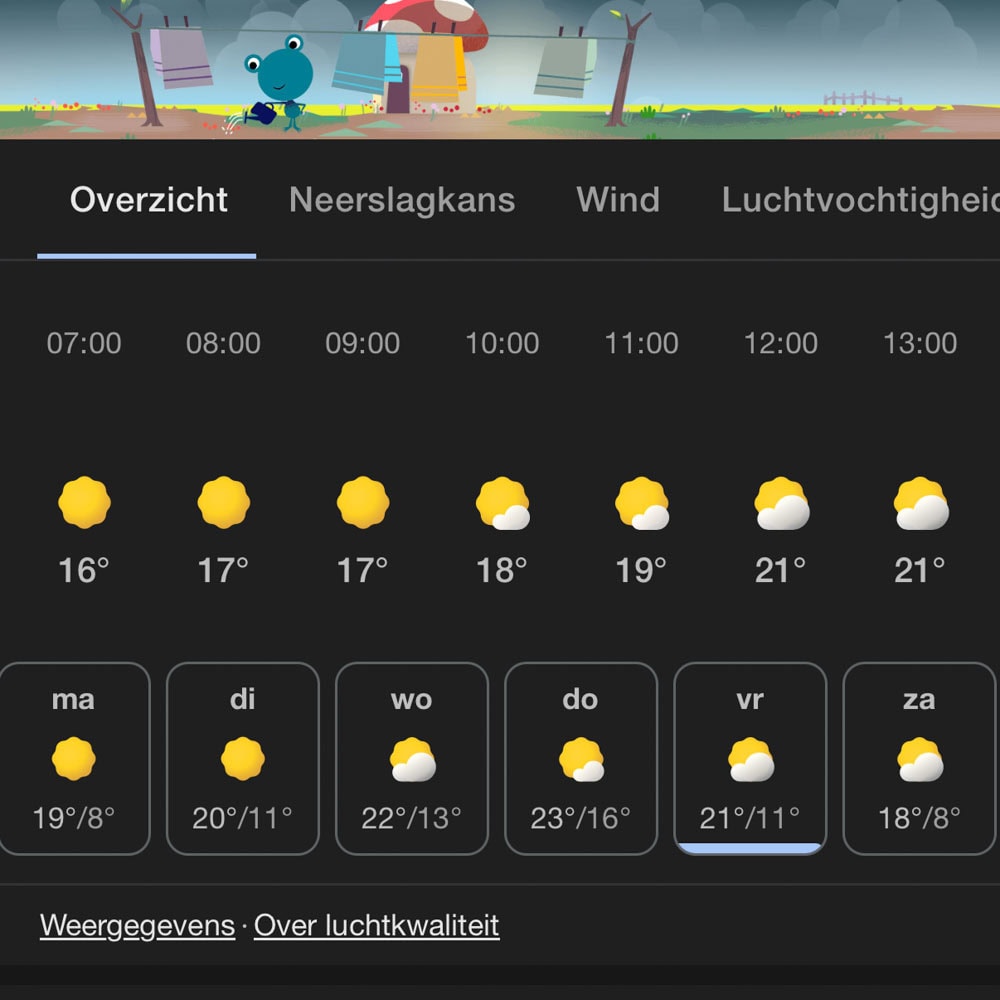The image size is (1000, 1000).
Task: Open the Weergegevens link
Action: pos(137,925)
